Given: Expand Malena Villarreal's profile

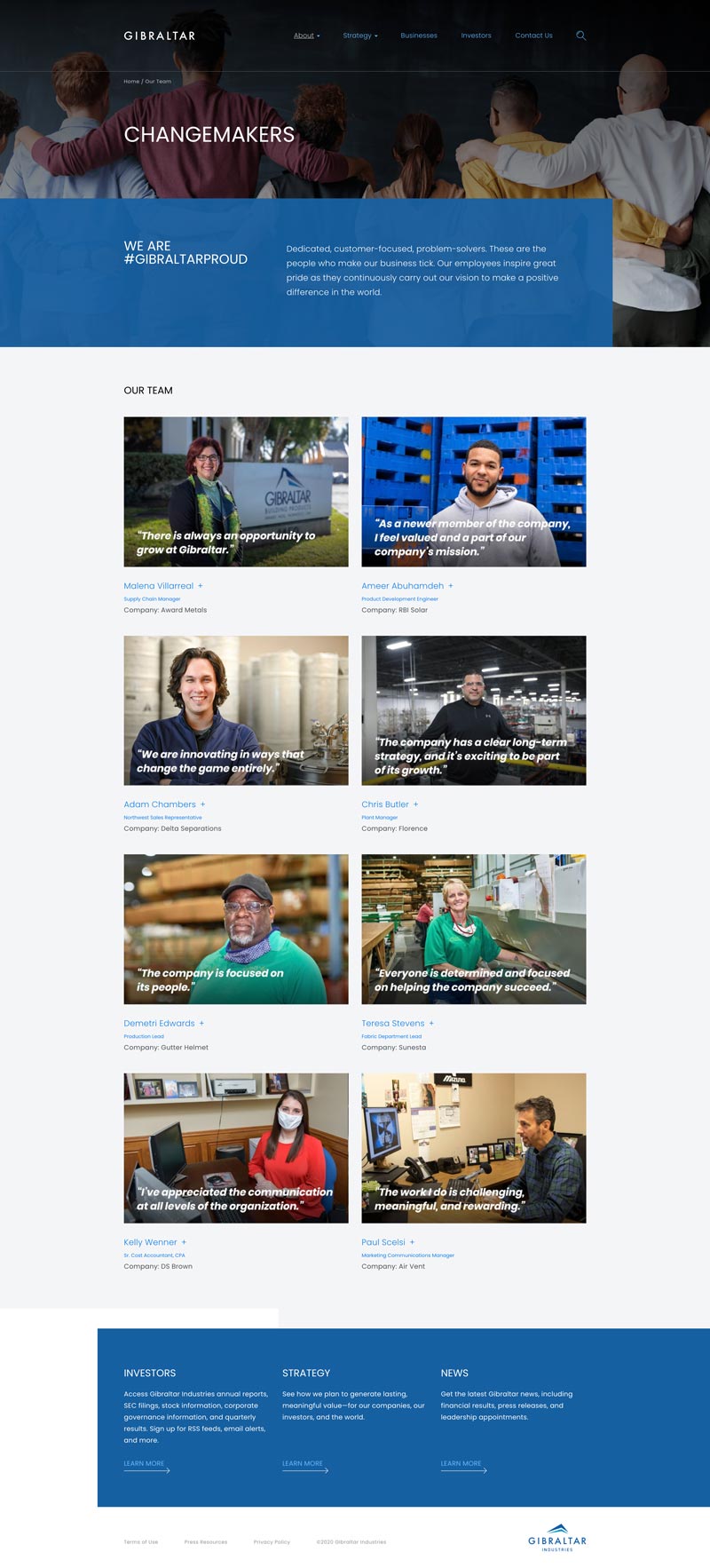Looking at the screenshot, I should [163, 586].
